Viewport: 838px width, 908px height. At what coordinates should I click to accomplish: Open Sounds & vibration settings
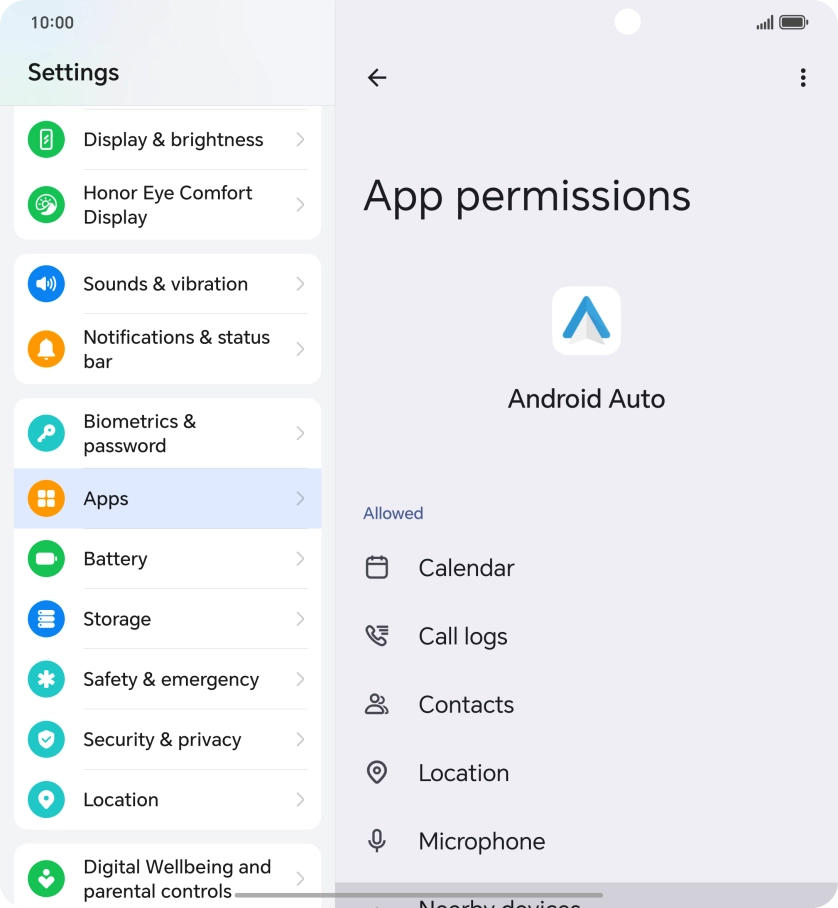point(167,284)
